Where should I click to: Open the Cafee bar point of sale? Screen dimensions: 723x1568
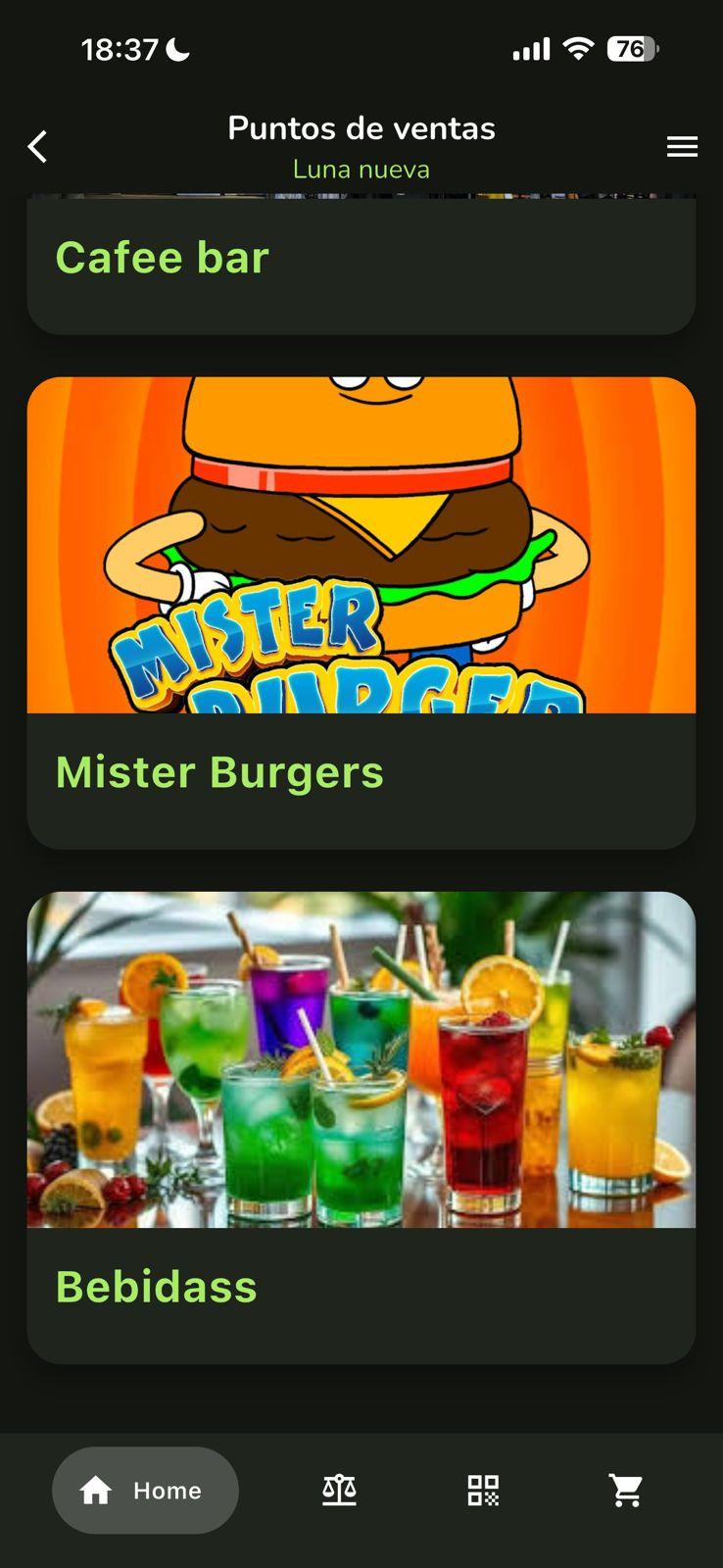361,266
